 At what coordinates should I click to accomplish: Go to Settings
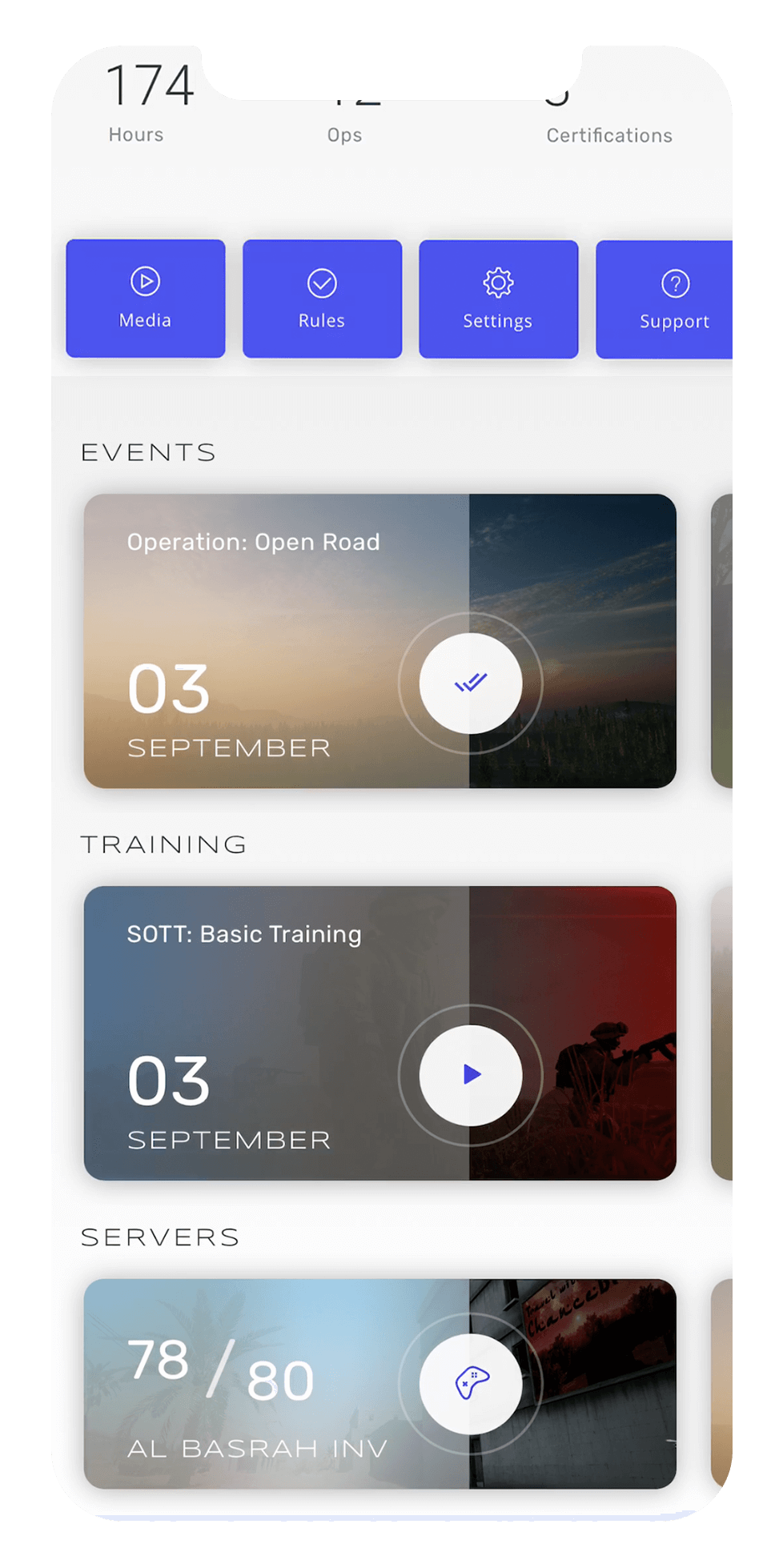tap(498, 299)
